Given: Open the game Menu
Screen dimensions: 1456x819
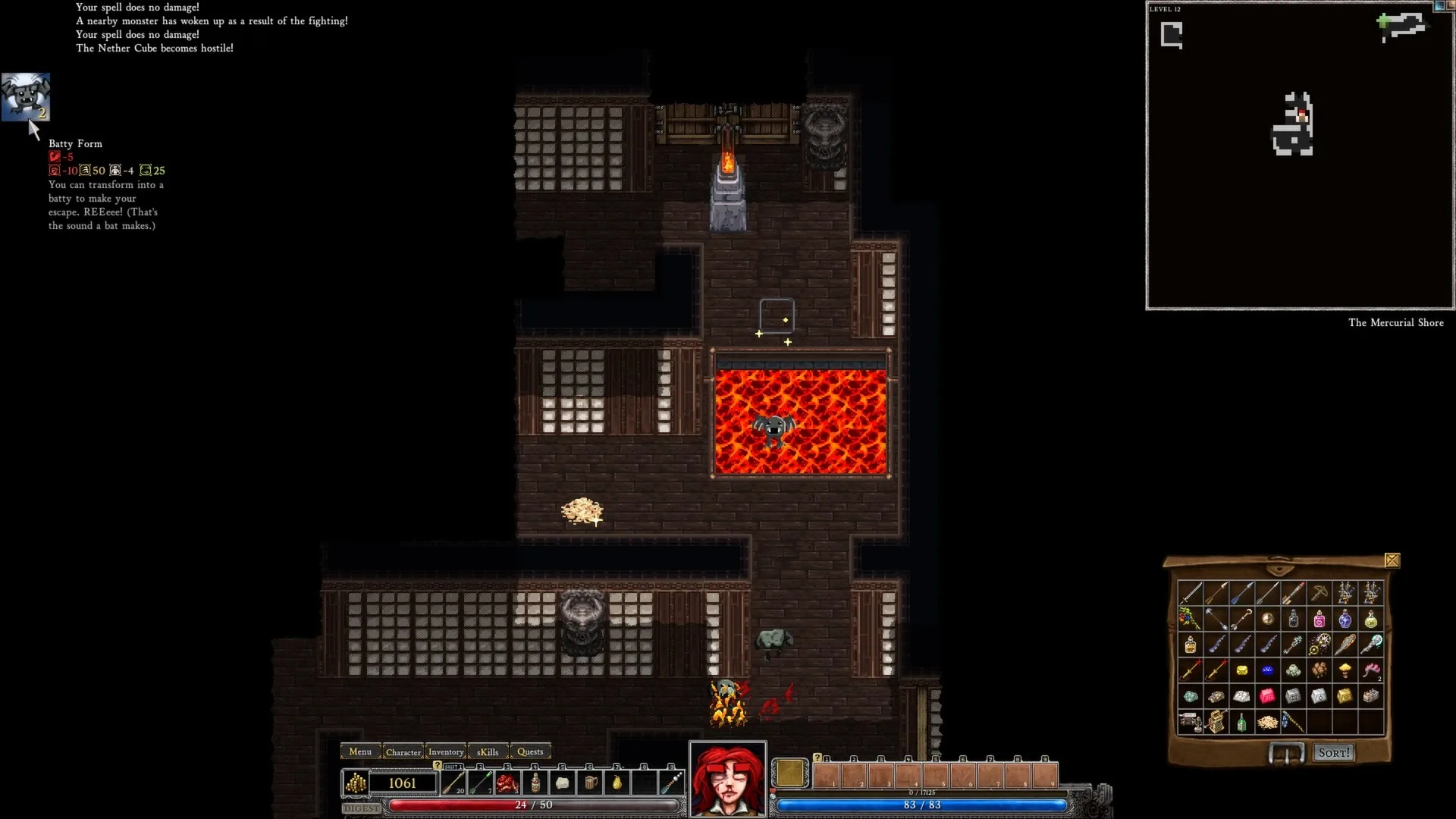Looking at the screenshot, I should (360, 752).
